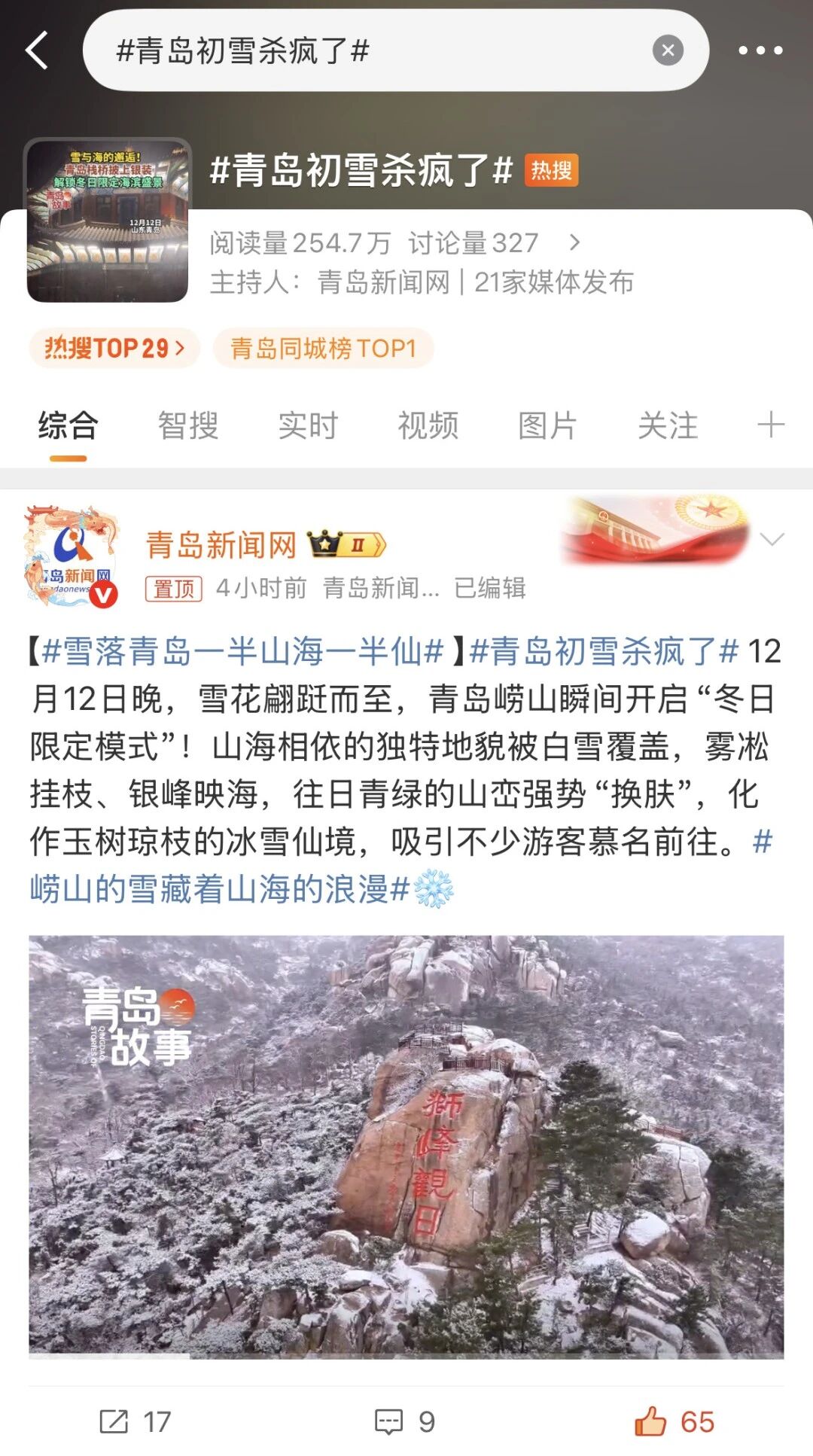The height and width of the screenshot is (1456, 813).
Task: Play the snowy Laoshan video
Action: point(406,1146)
